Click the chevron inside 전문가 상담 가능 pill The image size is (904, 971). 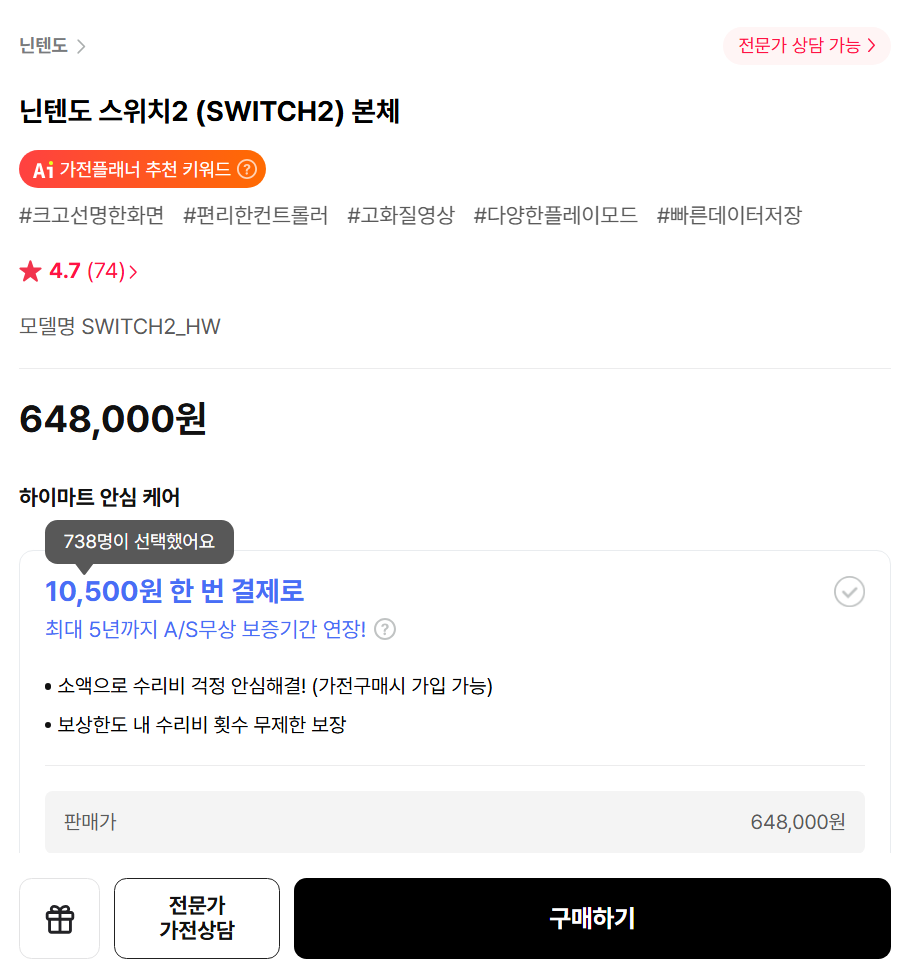point(872,46)
